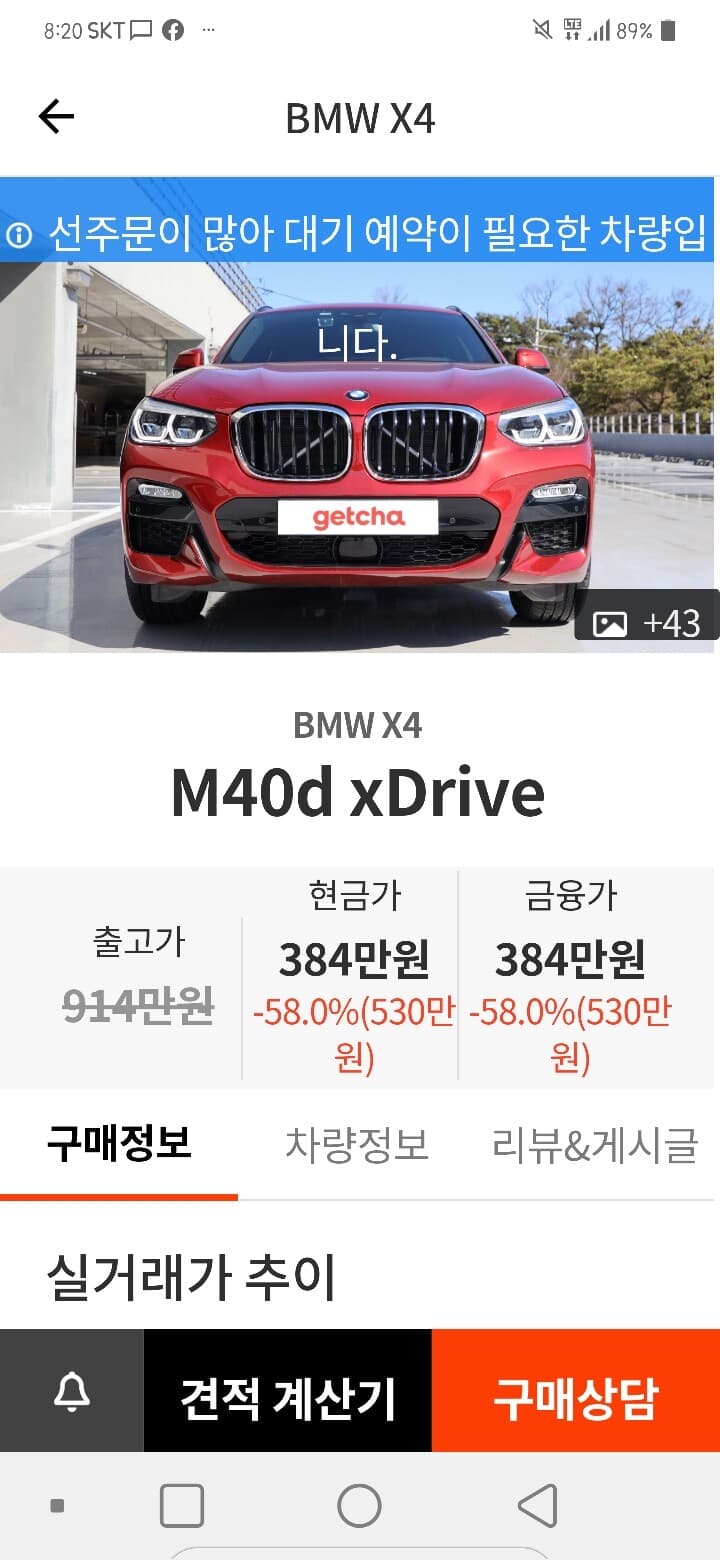Screen dimensions: 720x1560
Task: Tap the red BMW X4 photo
Action: coord(360,450)
